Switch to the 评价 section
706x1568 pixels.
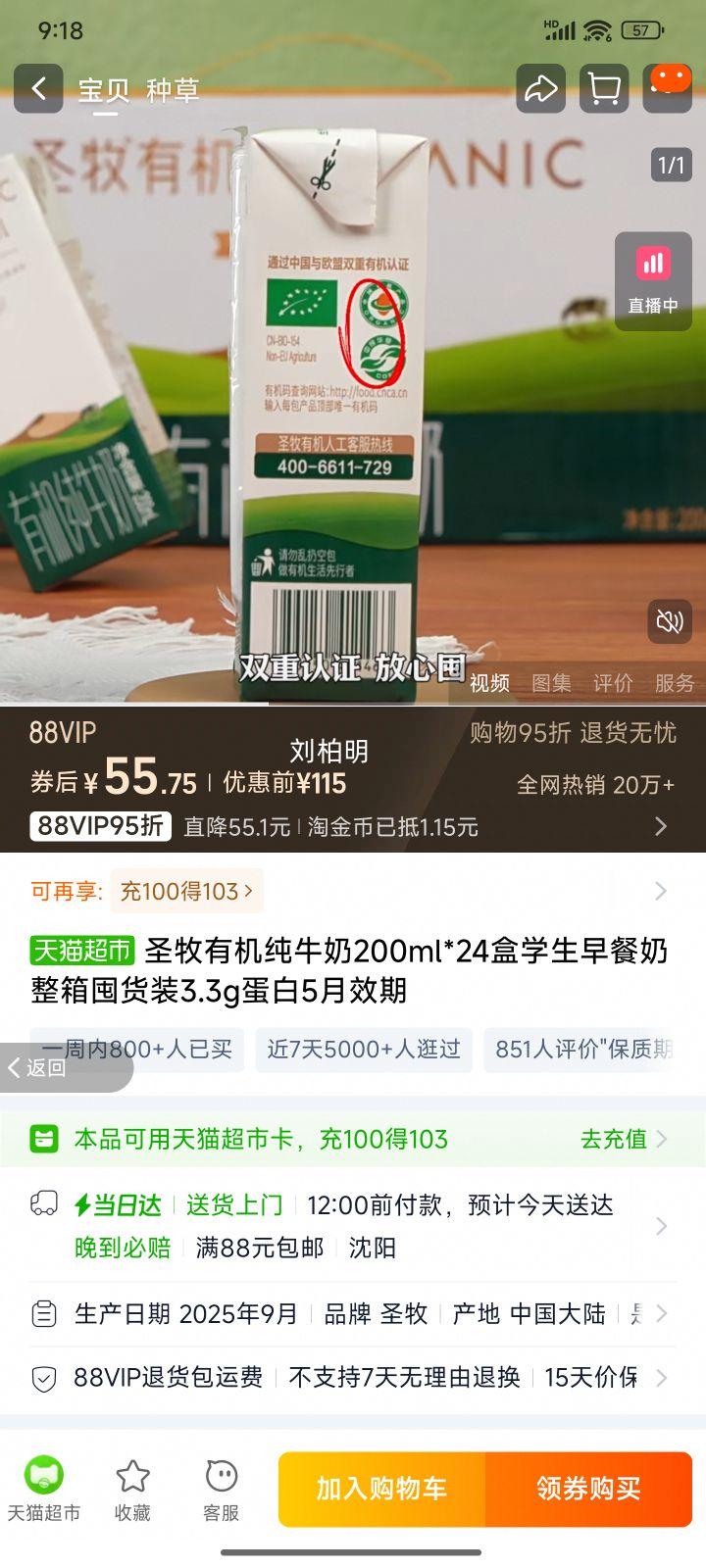coord(613,683)
